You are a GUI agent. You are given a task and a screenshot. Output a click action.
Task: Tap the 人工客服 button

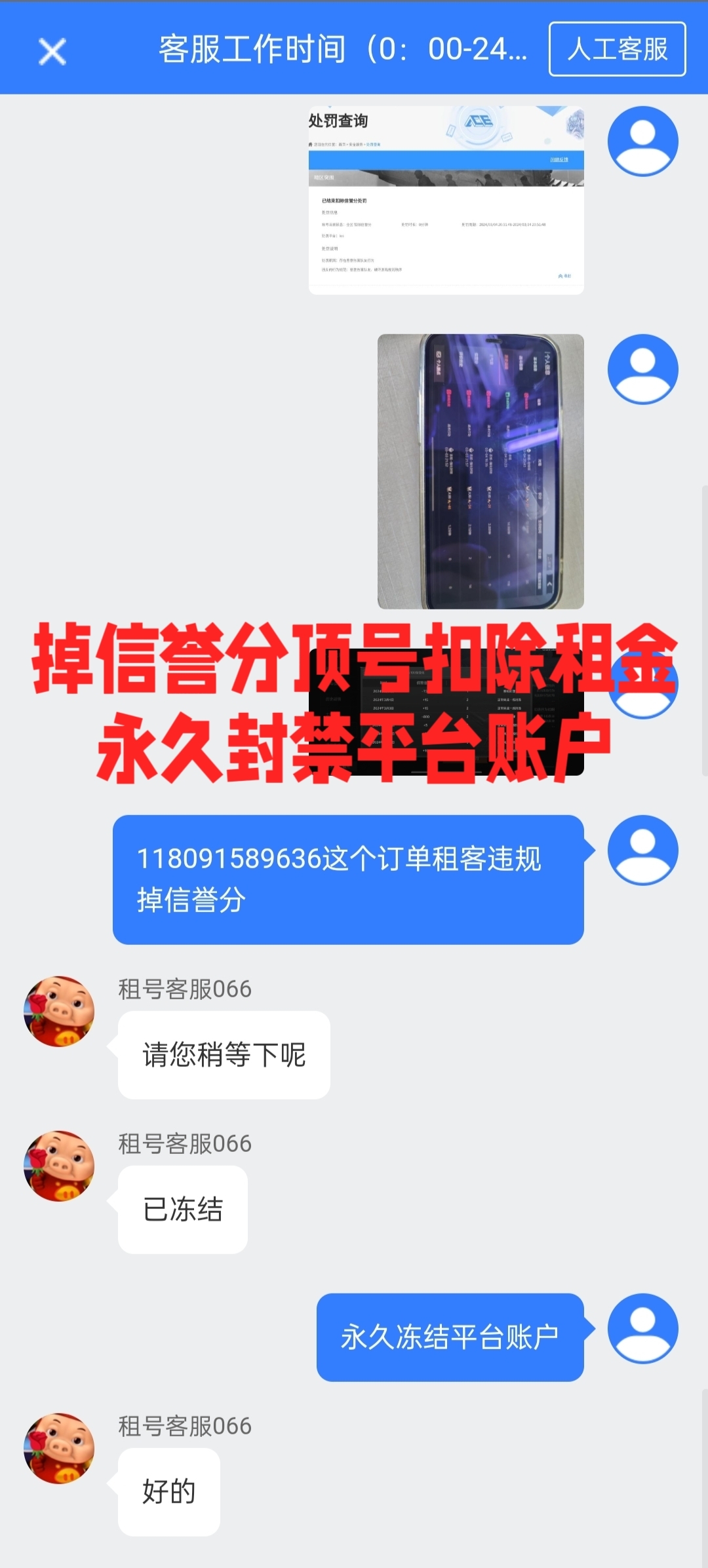(617, 49)
